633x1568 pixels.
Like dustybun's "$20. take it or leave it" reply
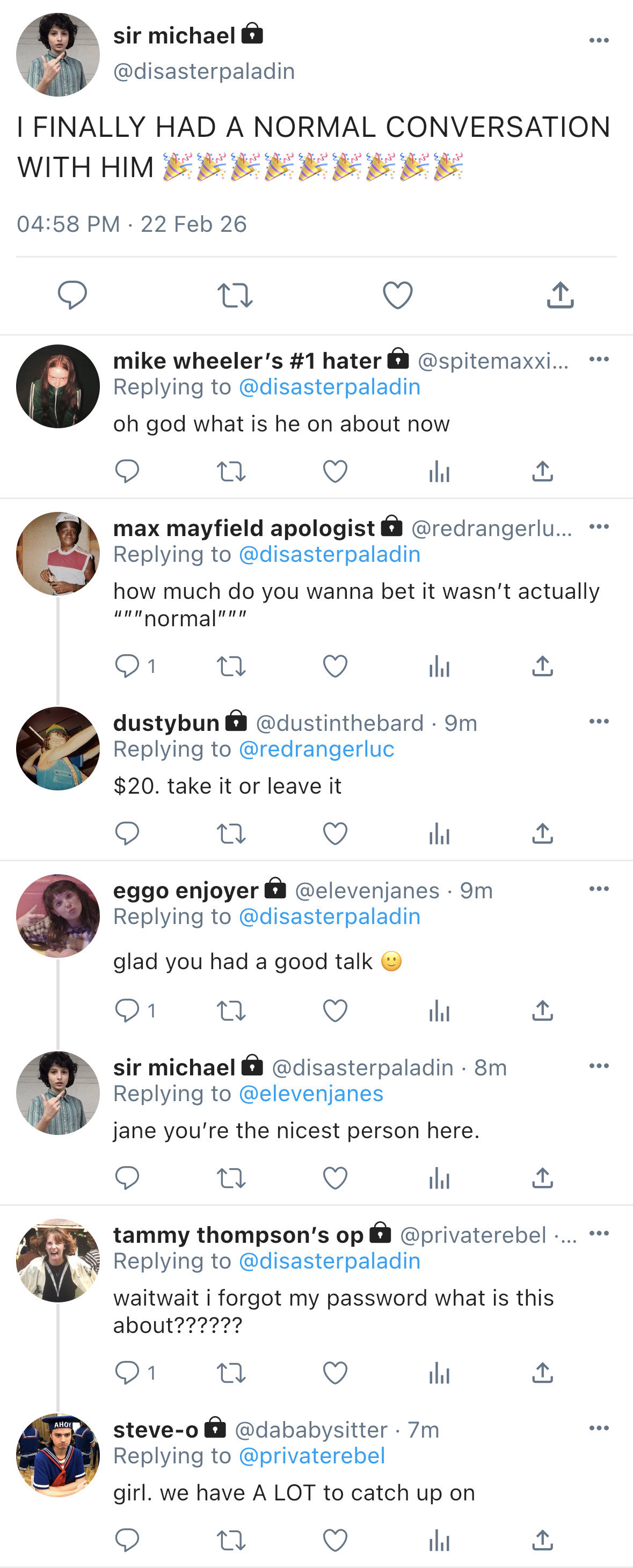click(335, 833)
